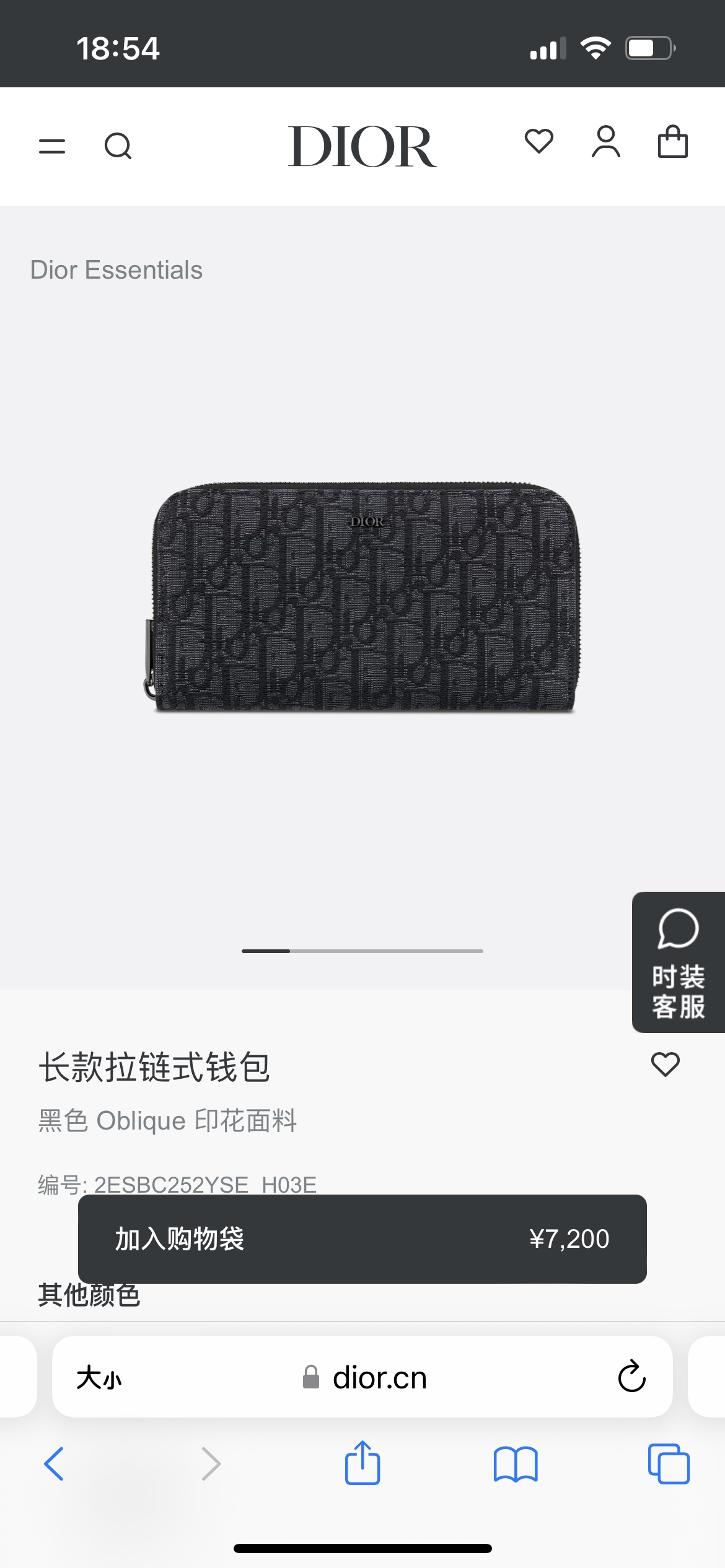Open the hamburger menu
725x1568 pixels.
point(52,147)
